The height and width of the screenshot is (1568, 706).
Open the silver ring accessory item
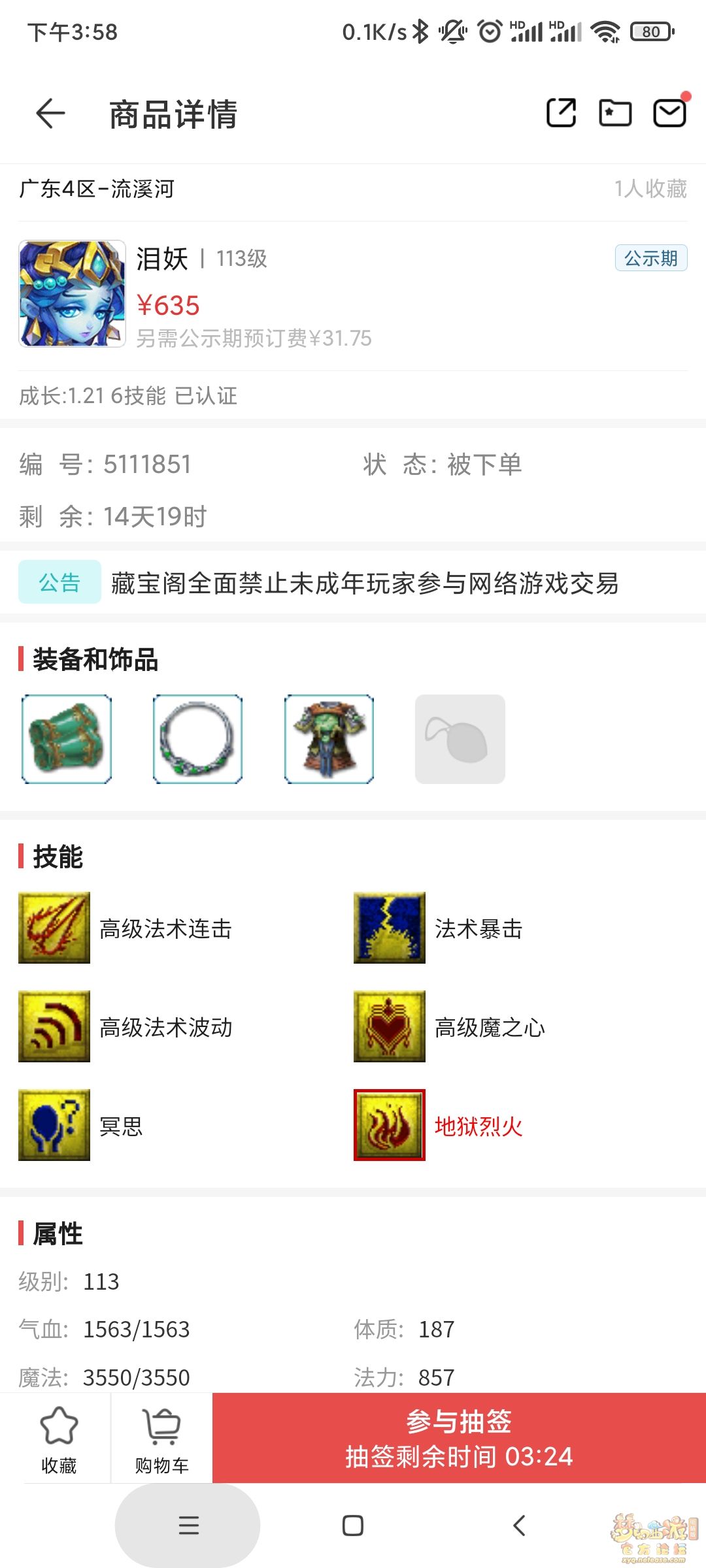tap(197, 739)
